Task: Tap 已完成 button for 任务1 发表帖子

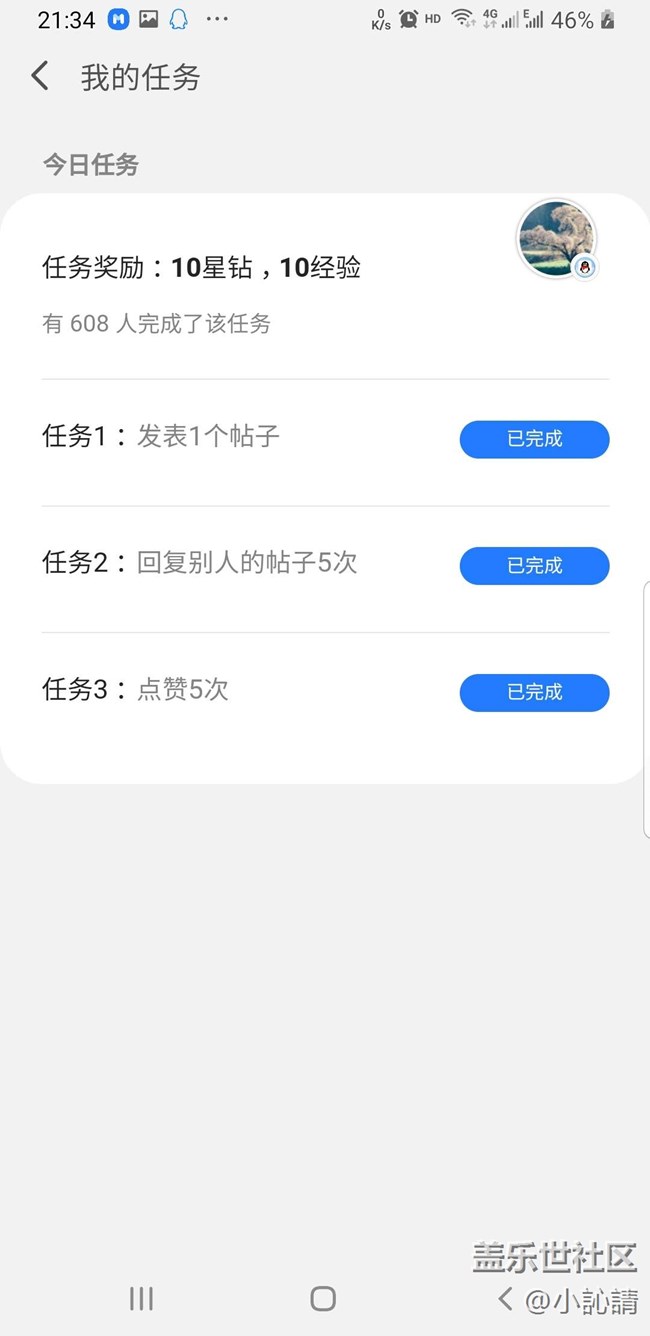Action: coord(534,439)
